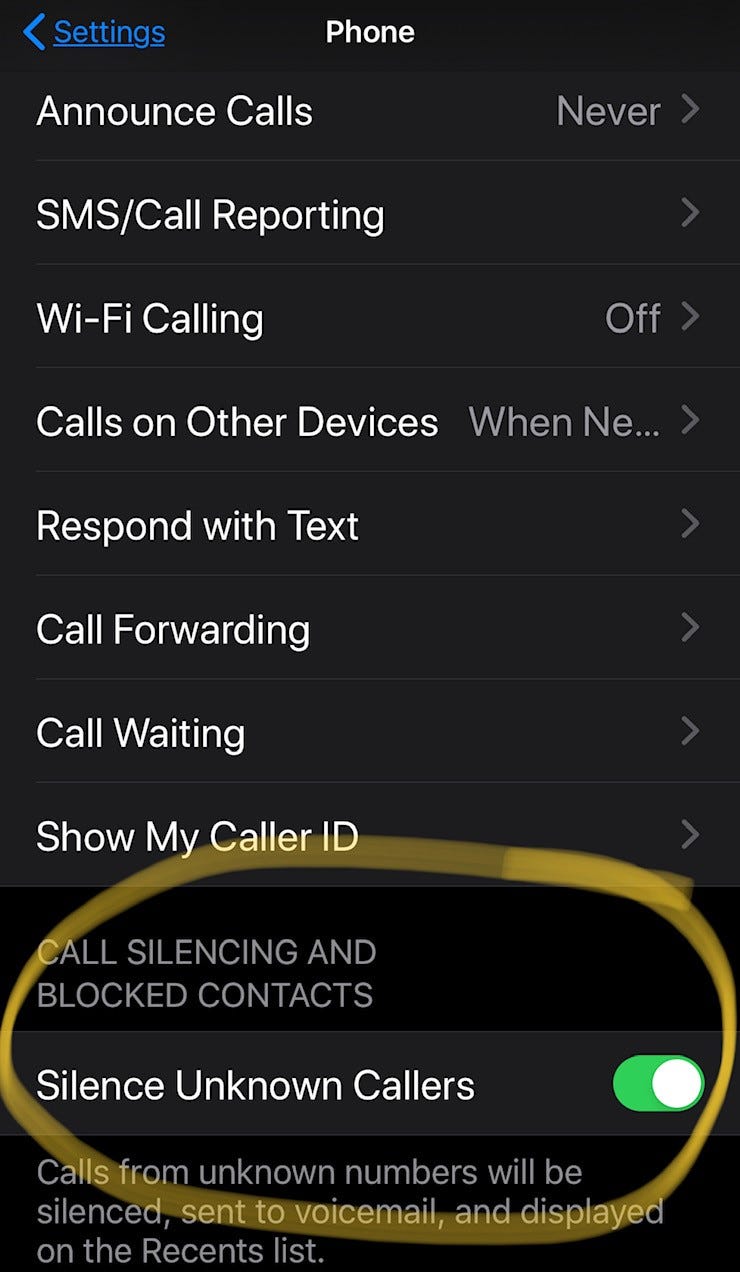Image resolution: width=740 pixels, height=1272 pixels.
Task: Open Announce Calls setting
Action: 370,110
